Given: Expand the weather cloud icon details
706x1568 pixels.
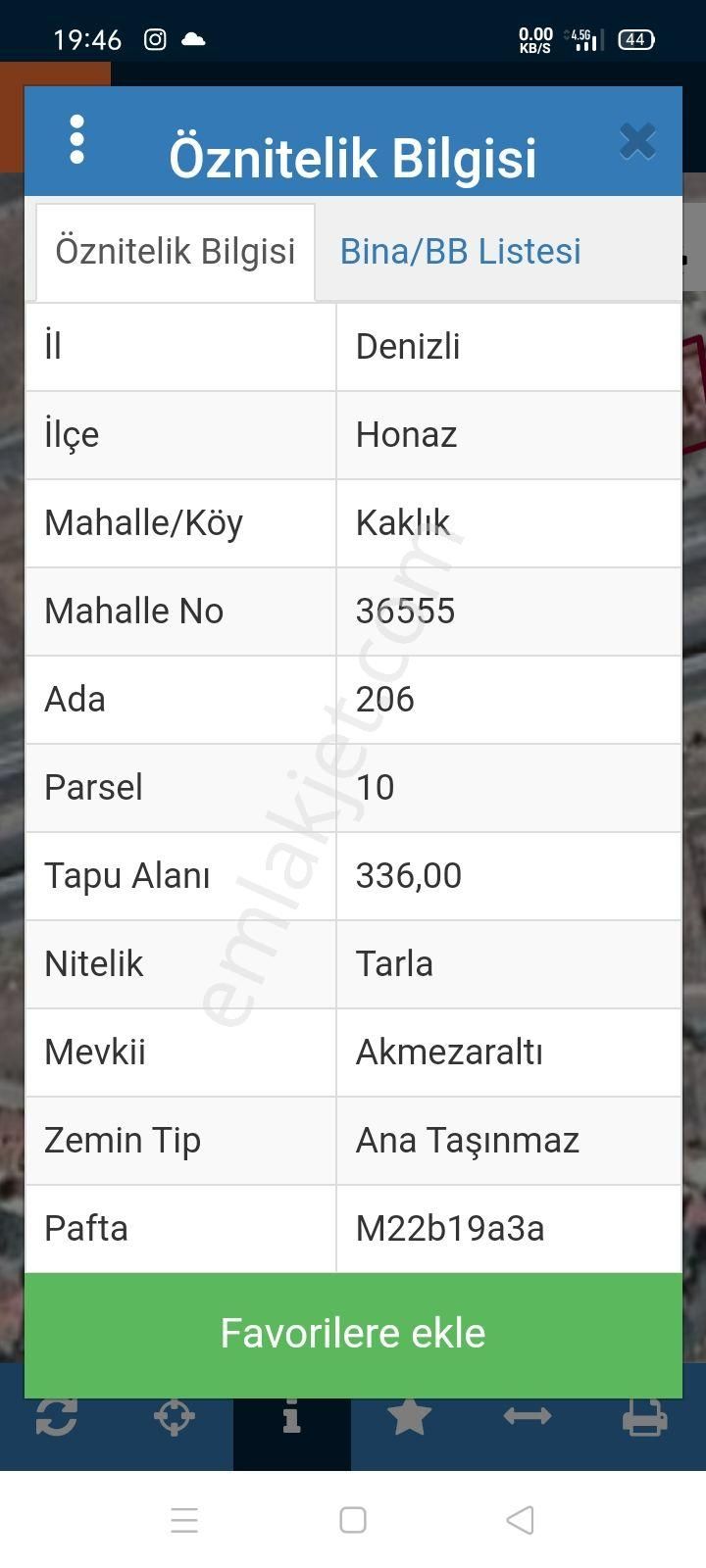Looking at the screenshot, I should click(194, 40).
